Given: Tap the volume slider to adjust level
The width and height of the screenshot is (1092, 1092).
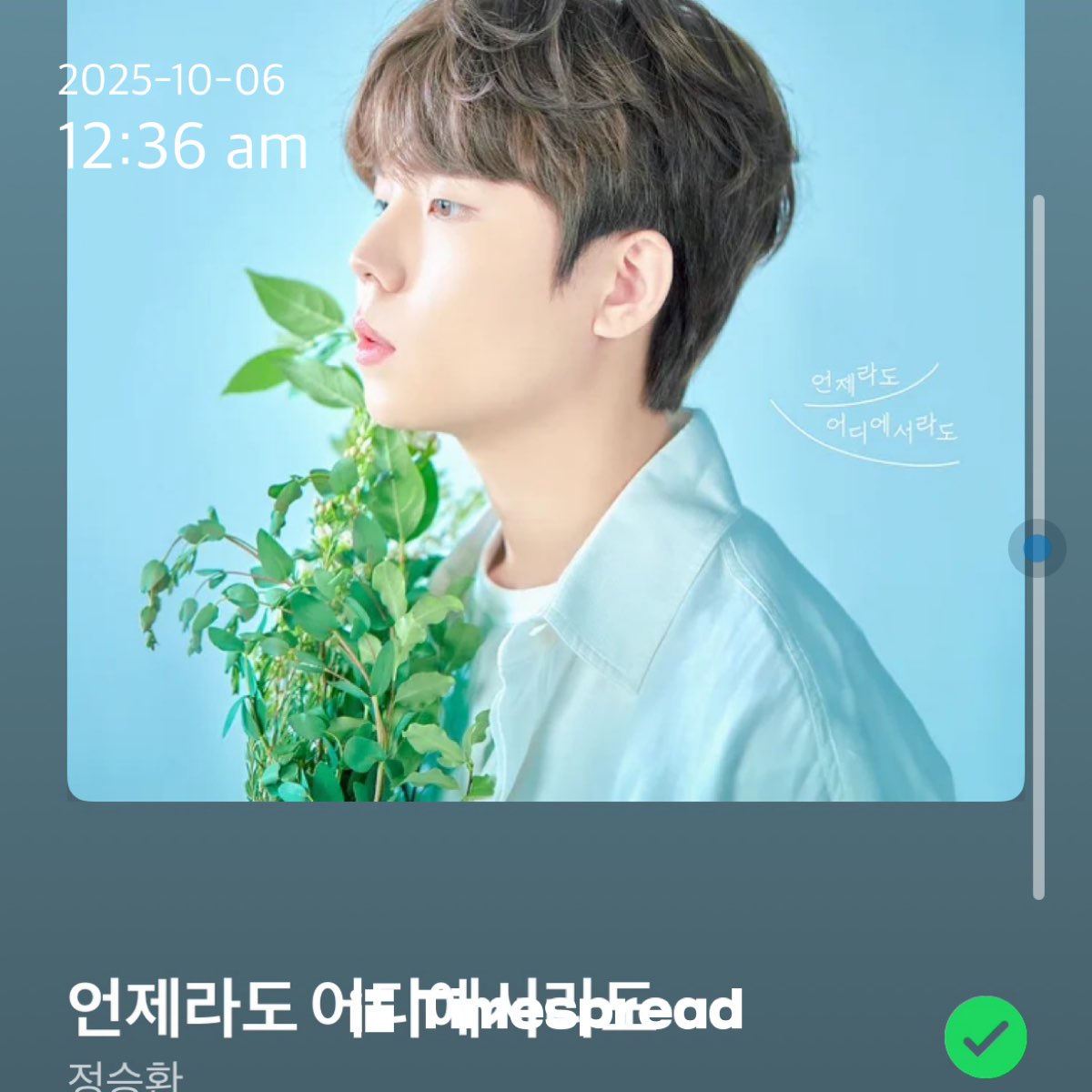Looking at the screenshot, I should [1037, 548].
